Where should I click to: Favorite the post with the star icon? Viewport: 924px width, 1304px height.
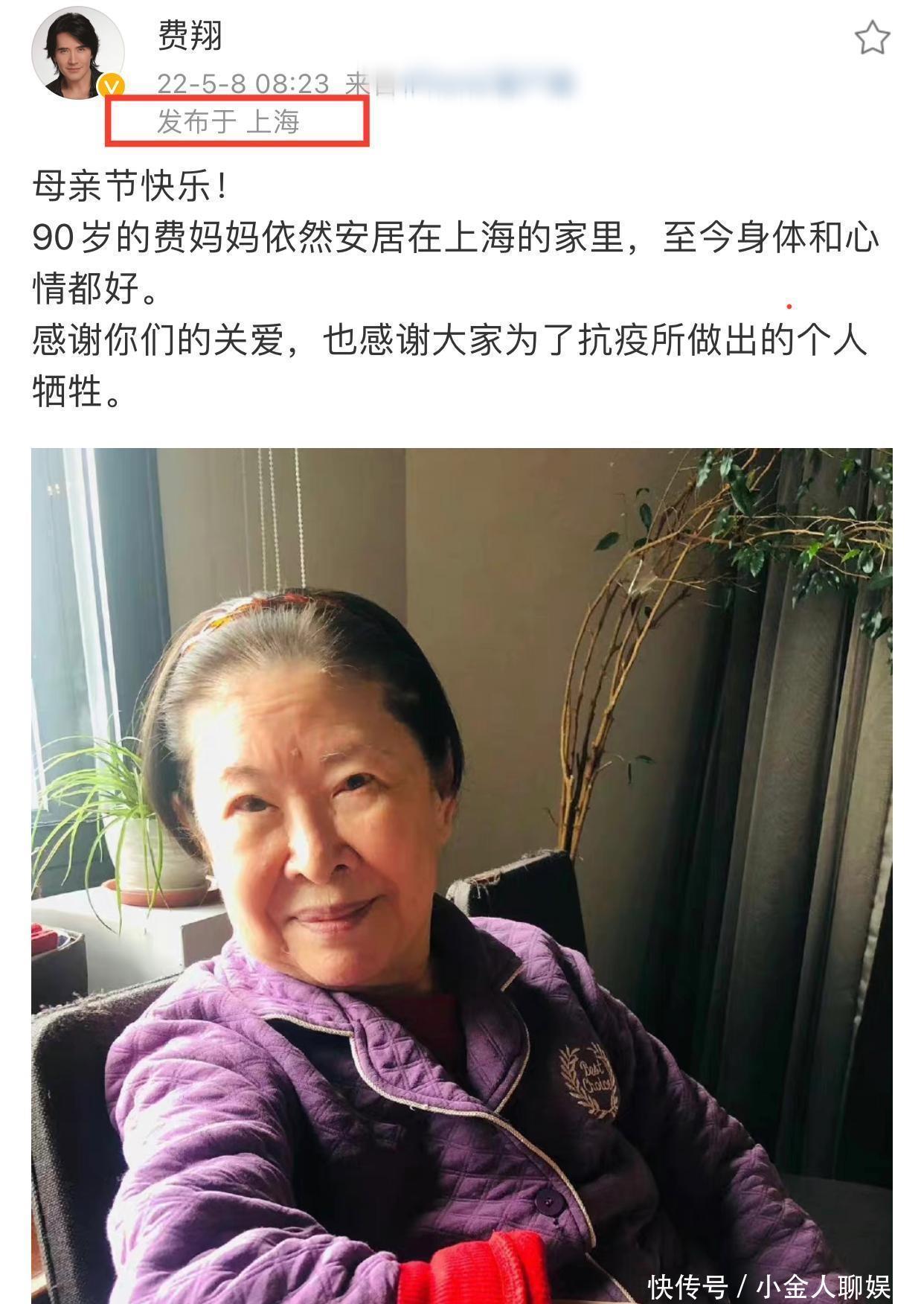[x=871, y=38]
